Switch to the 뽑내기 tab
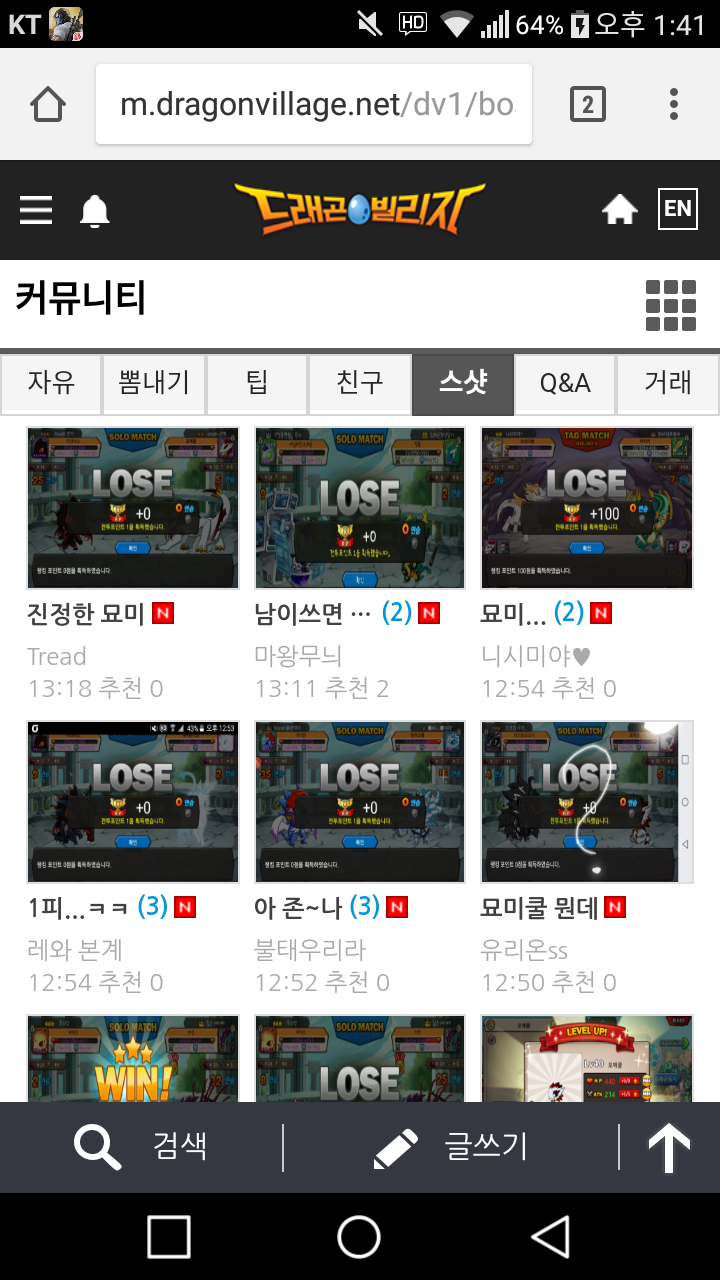Viewport: 720px width, 1280px height. point(154,383)
